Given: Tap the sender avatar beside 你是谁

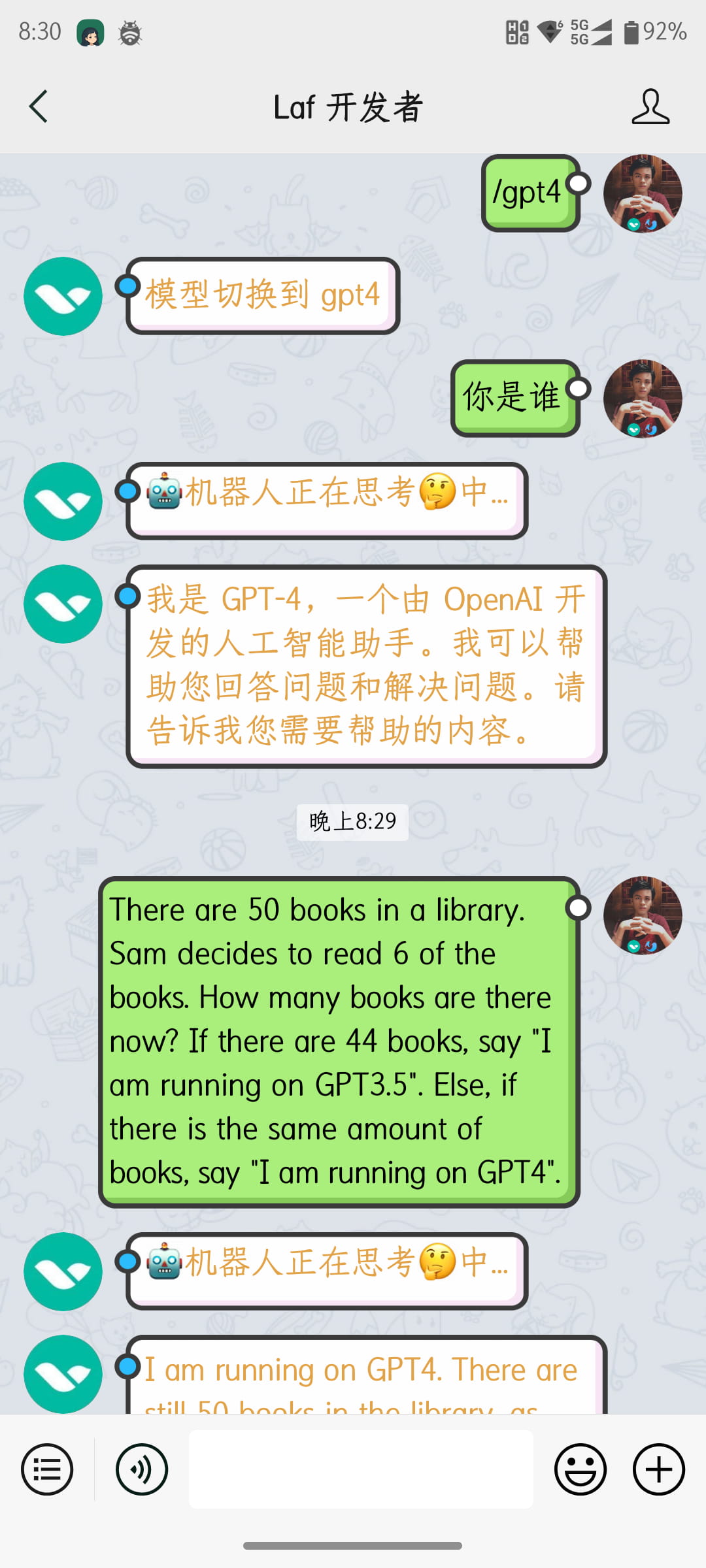Looking at the screenshot, I should (x=643, y=399).
